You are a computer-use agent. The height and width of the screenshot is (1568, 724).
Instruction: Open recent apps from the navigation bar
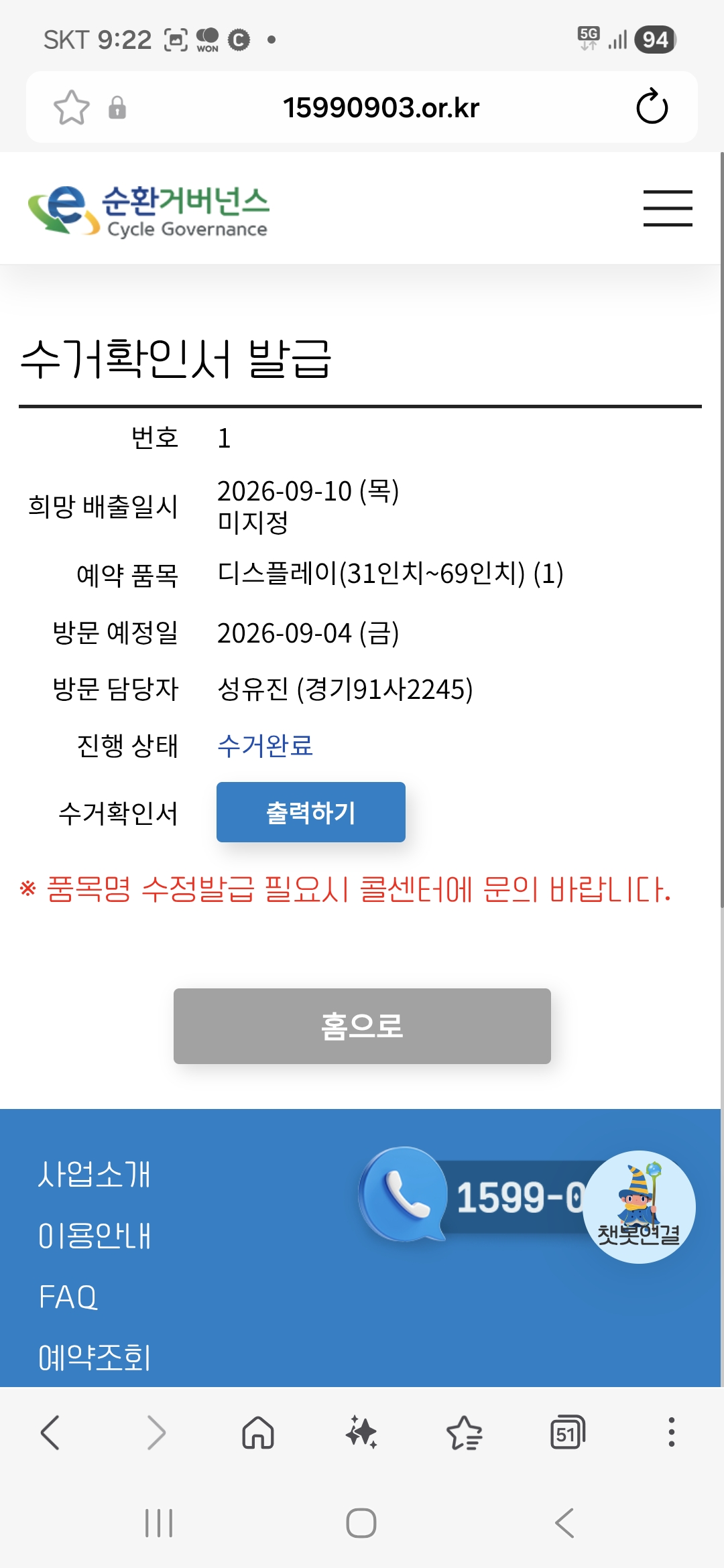pos(159,1523)
